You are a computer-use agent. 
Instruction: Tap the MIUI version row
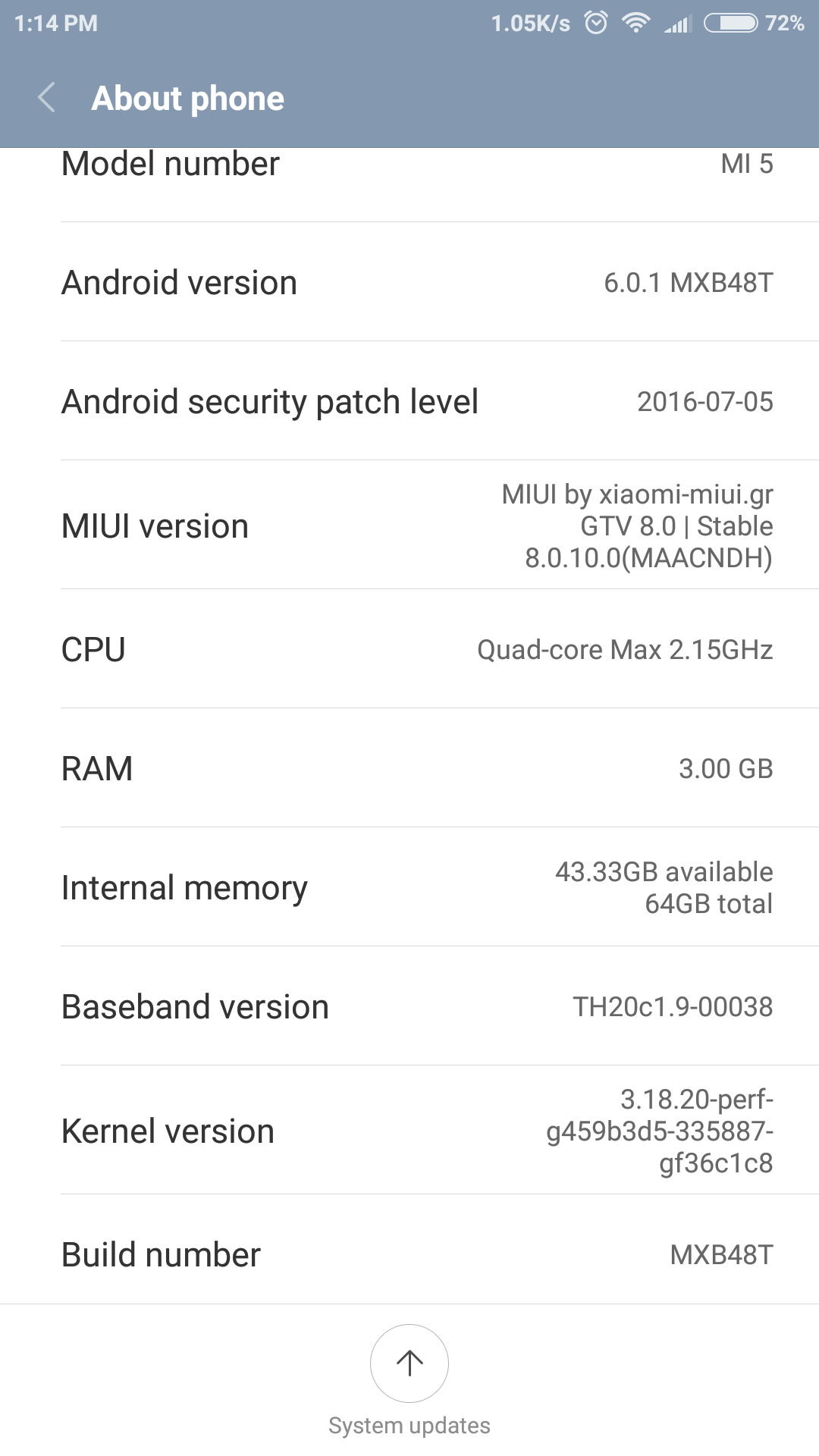tap(409, 525)
